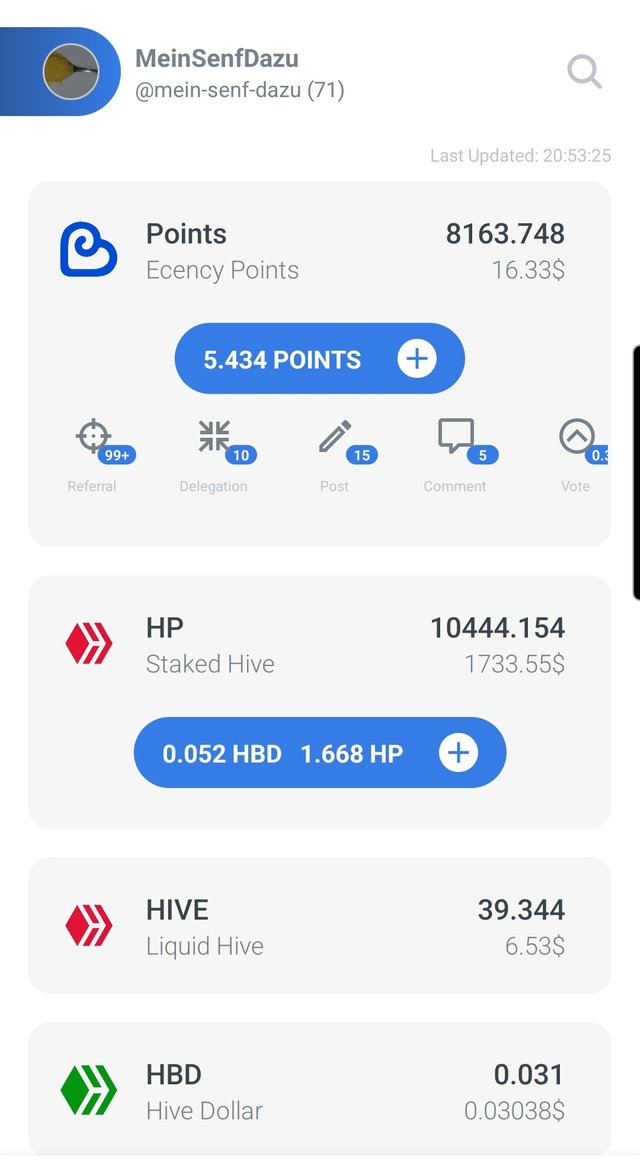Open the search magnifier icon

coord(584,72)
